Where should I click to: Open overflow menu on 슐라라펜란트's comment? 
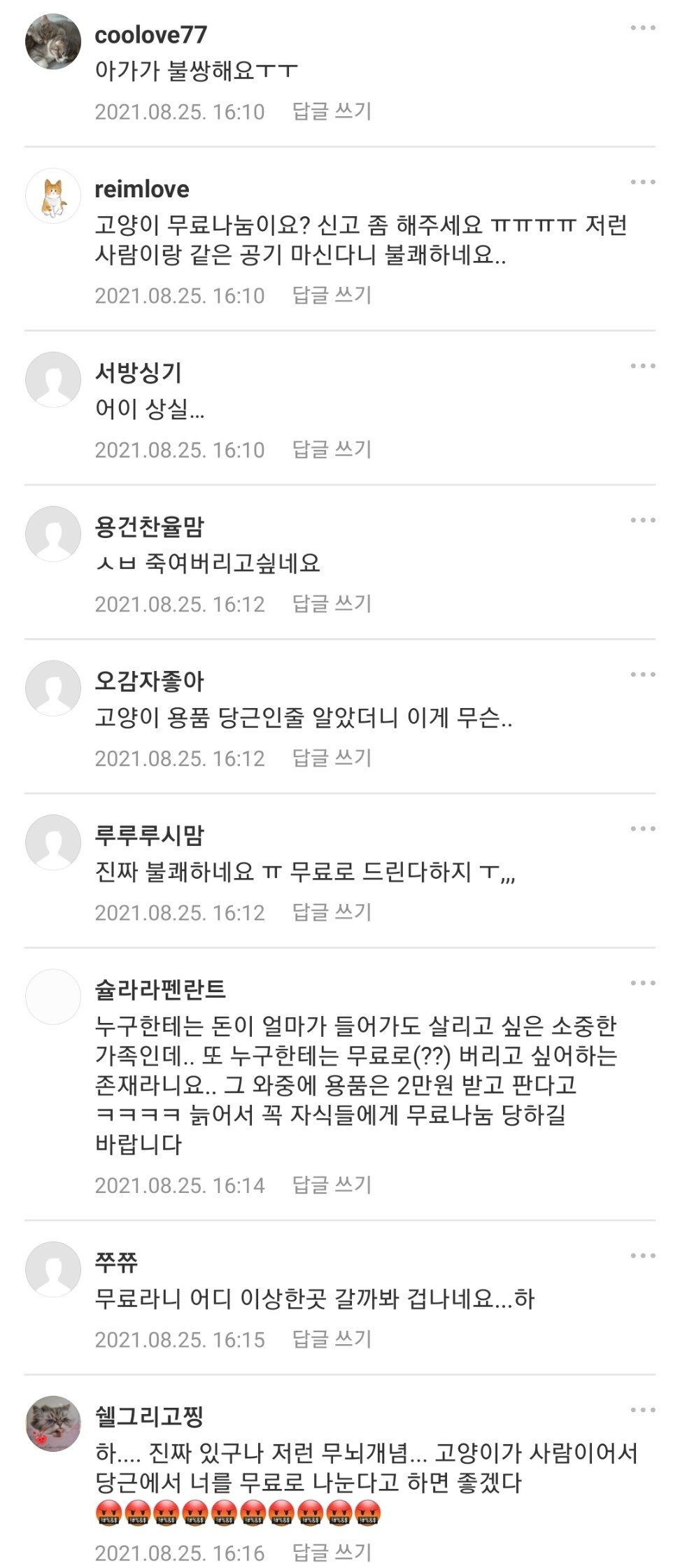coord(642,984)
